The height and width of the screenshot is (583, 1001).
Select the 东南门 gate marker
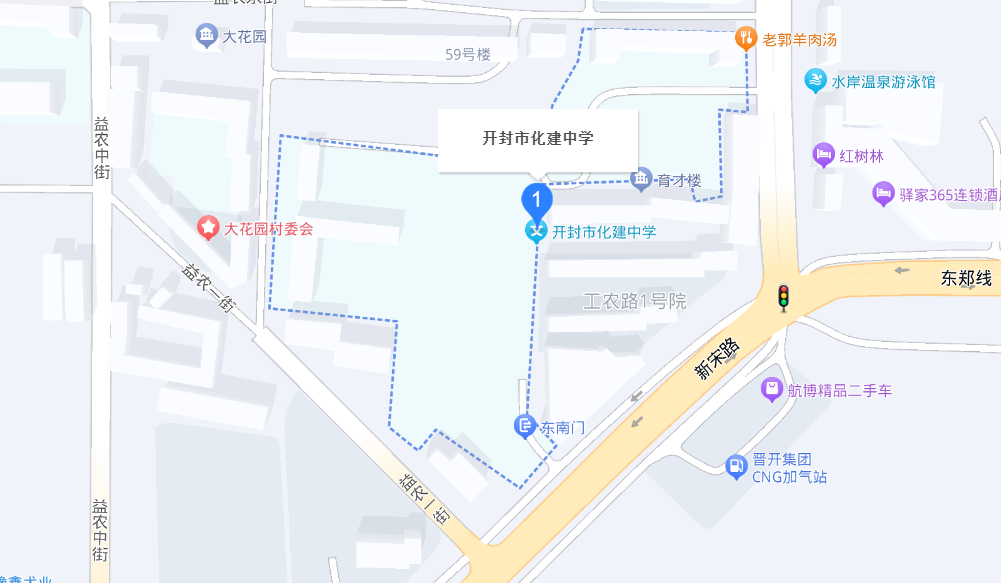click(x=525, y=426)
